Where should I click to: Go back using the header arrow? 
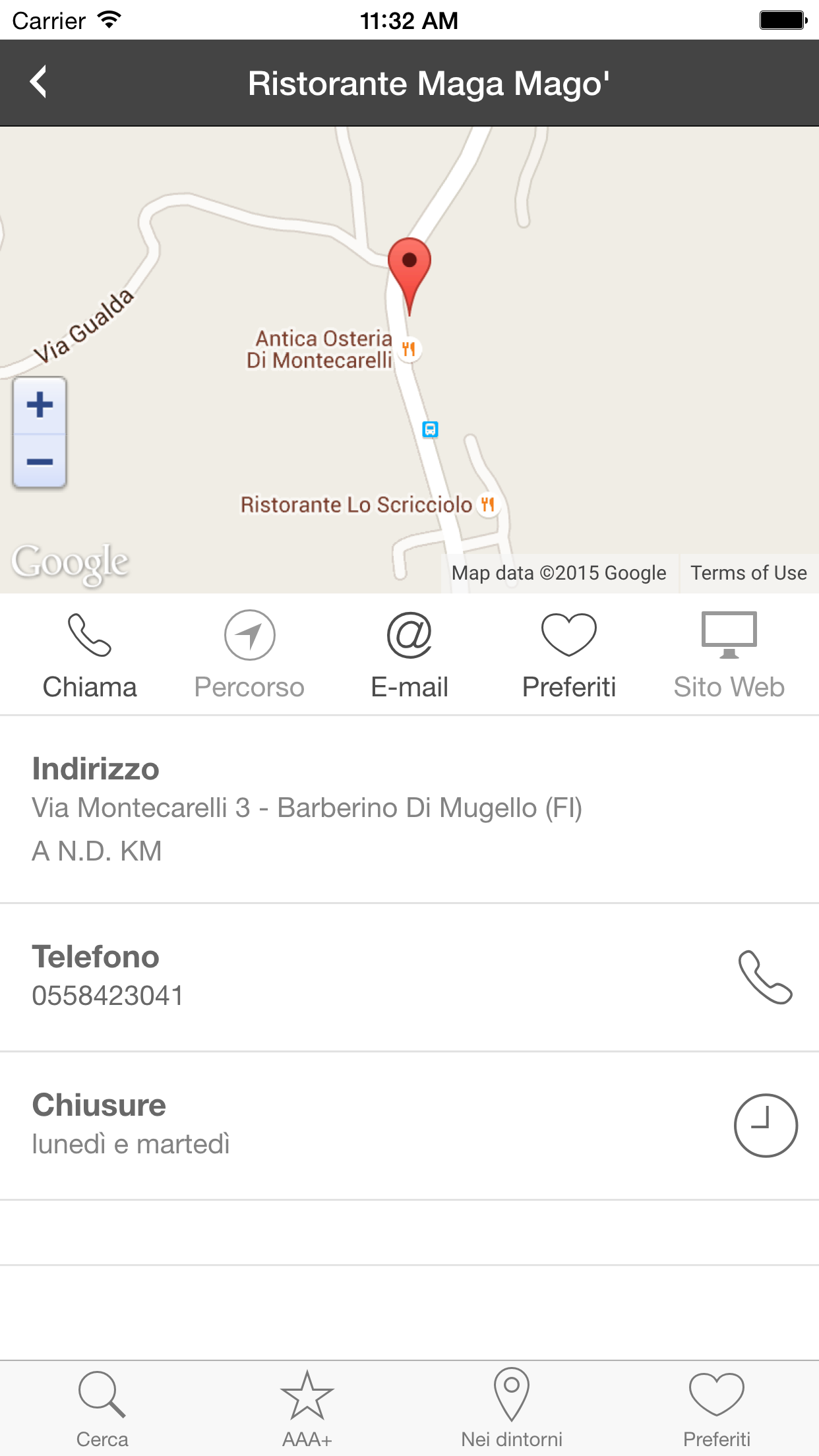(39, 82)
